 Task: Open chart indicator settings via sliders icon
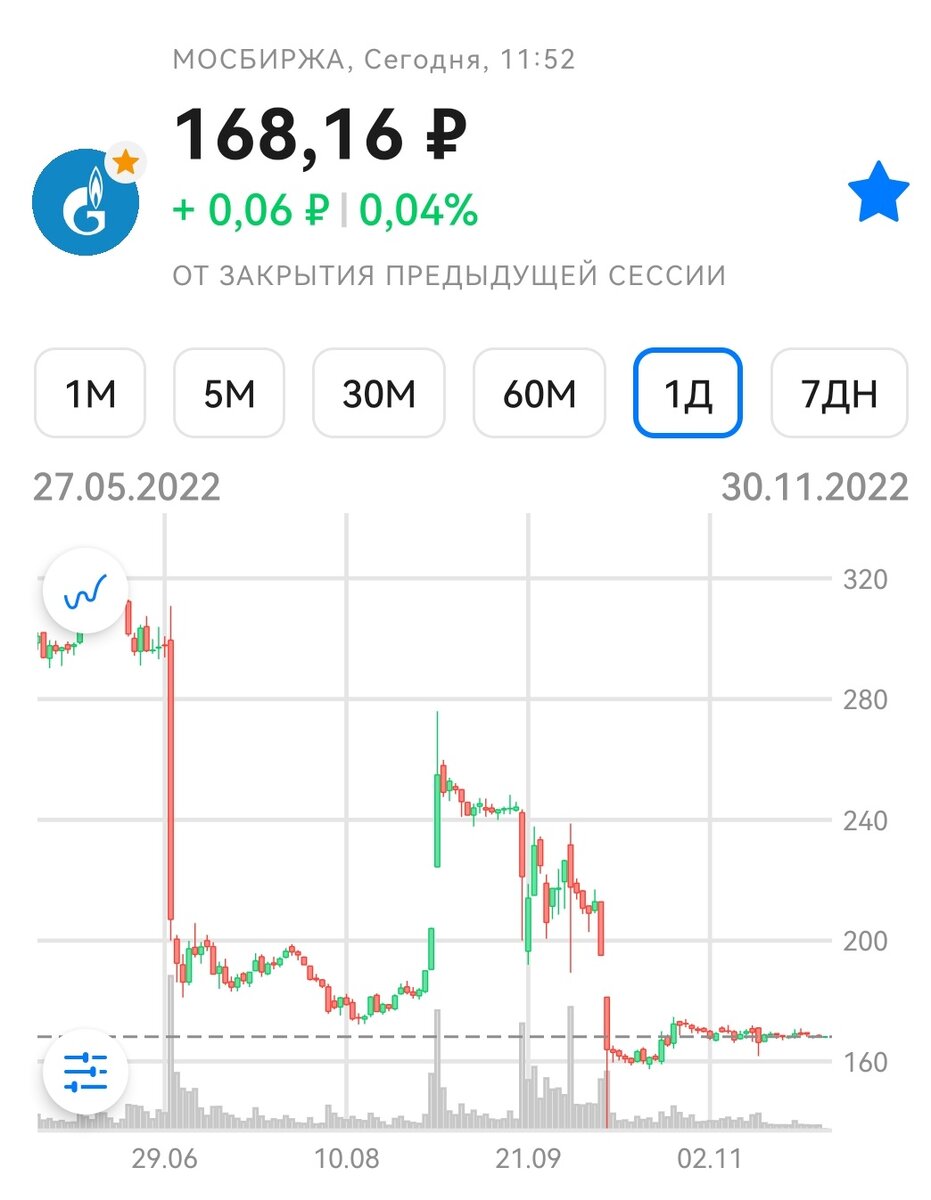84,1070
